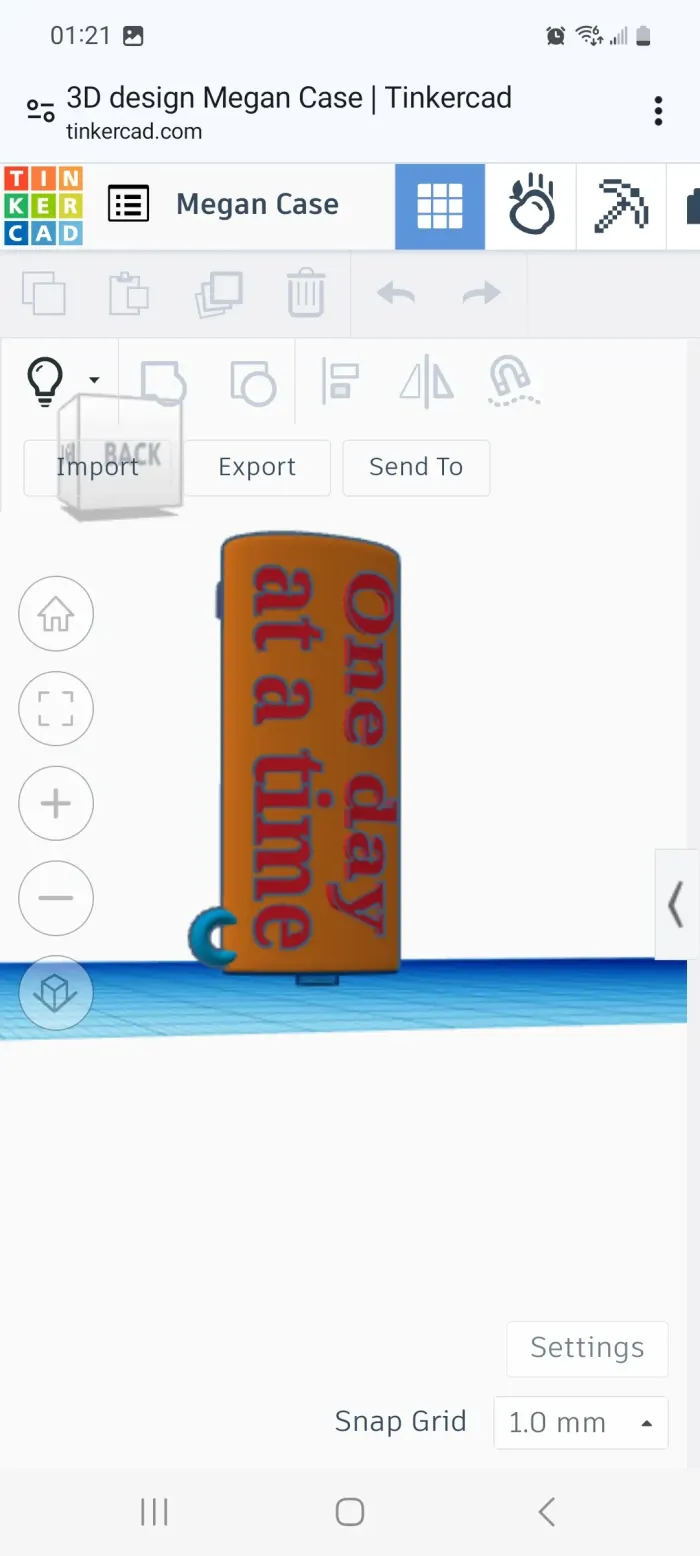Open the site info icon beside URL

[x=40, y=111]
